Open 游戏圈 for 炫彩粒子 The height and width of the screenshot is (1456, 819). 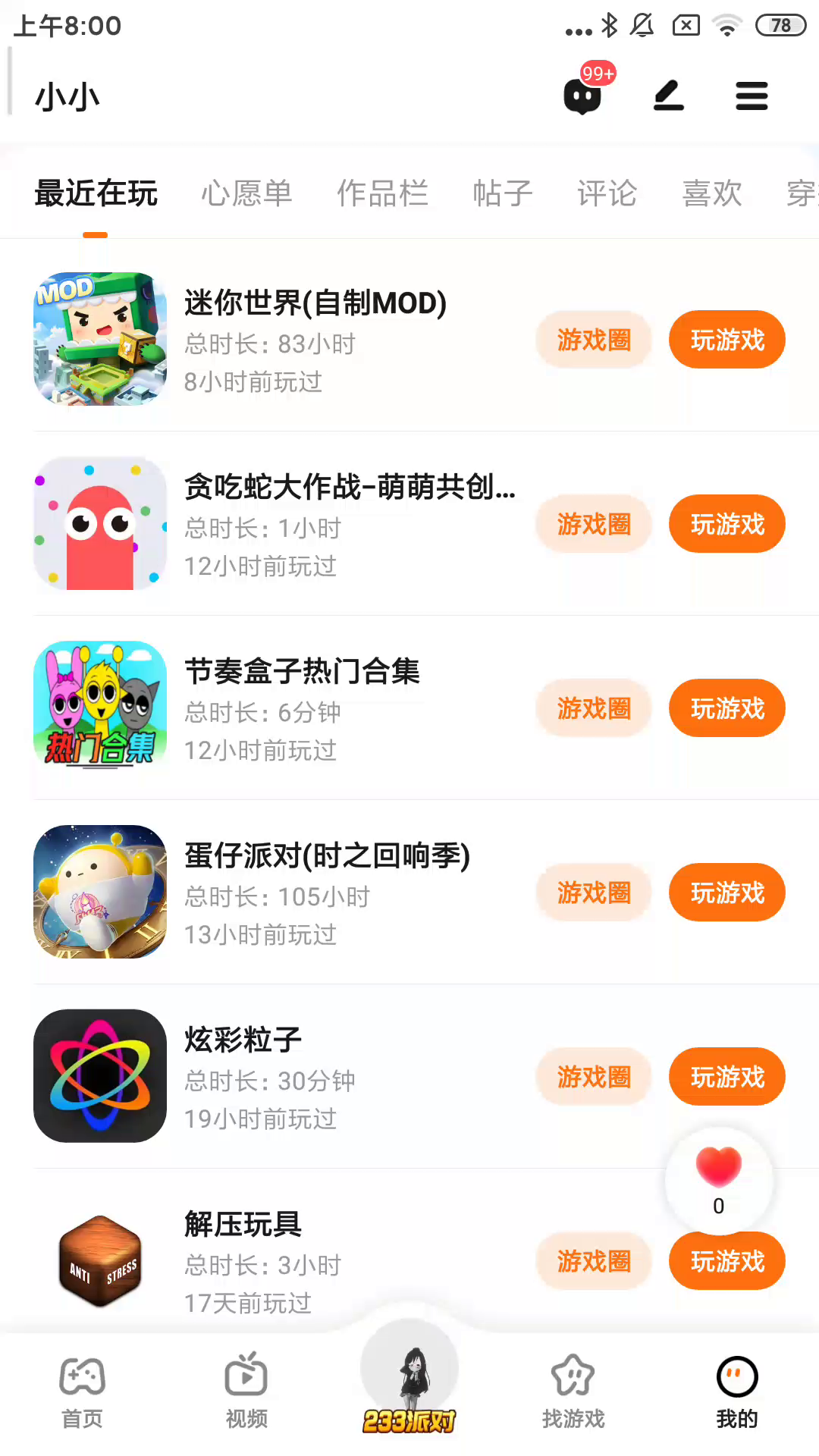(x=594, y=1077)
